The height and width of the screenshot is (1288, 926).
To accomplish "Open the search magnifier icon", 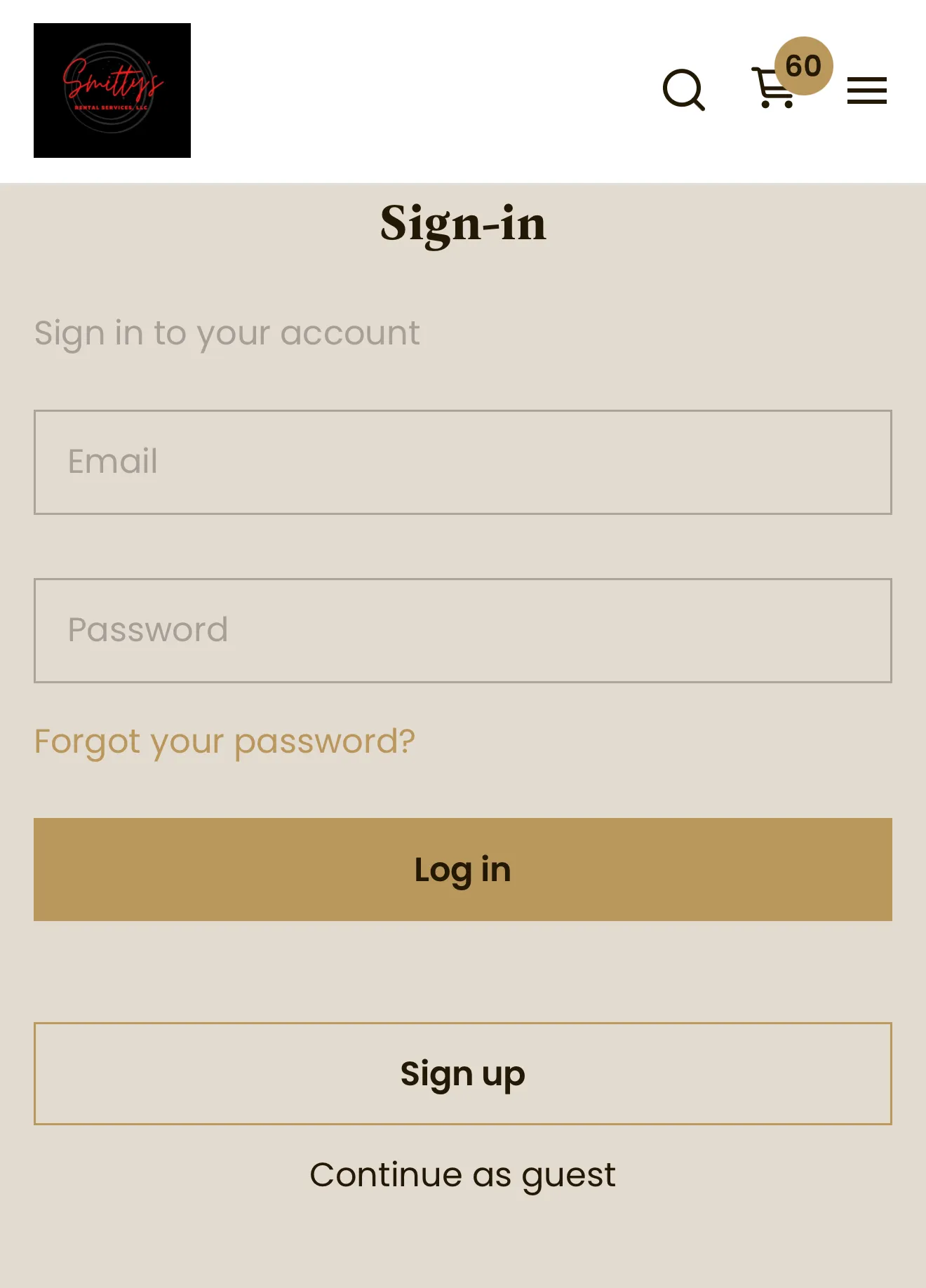I will tap(683, 90).
